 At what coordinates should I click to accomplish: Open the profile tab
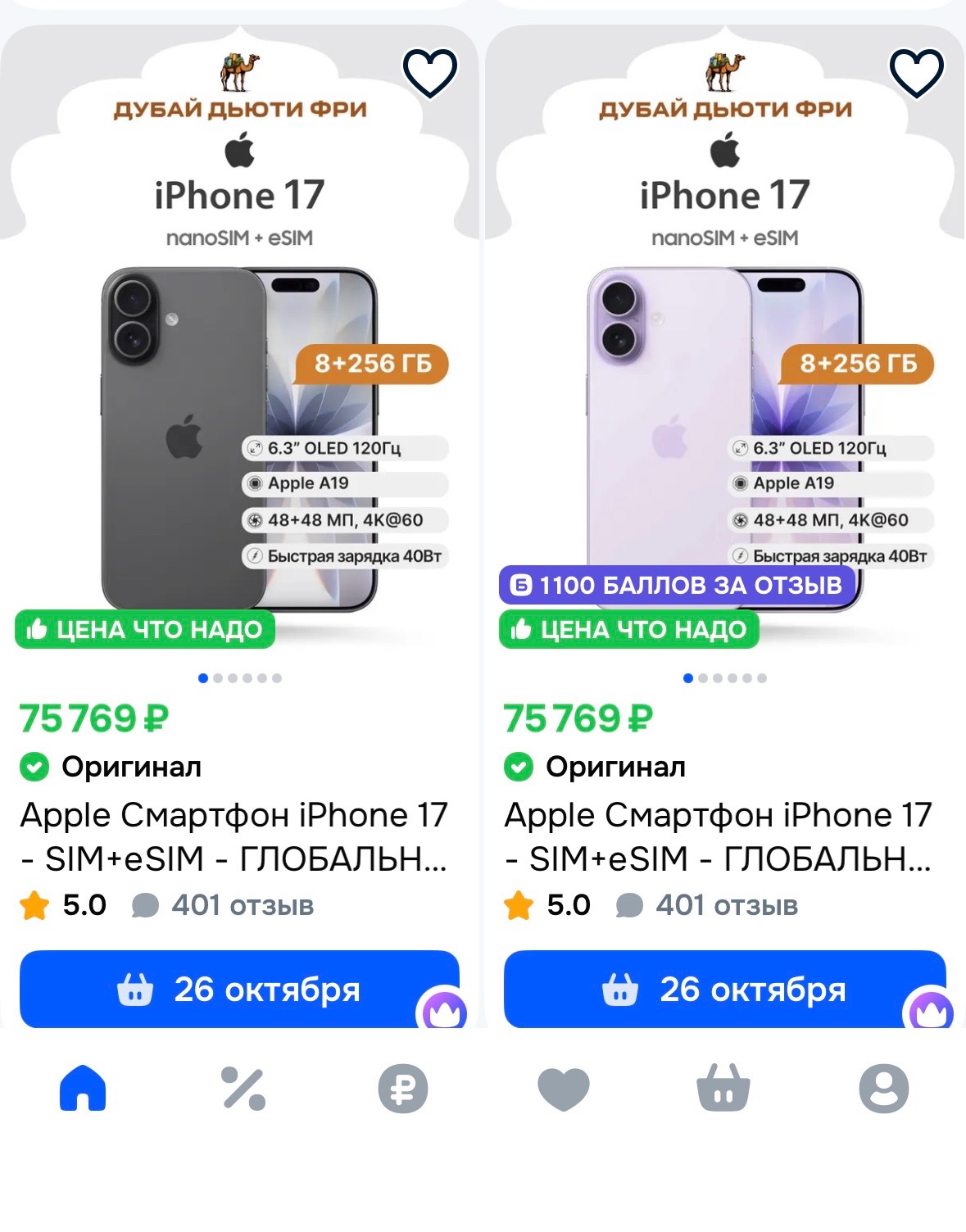coord(883,1089)
